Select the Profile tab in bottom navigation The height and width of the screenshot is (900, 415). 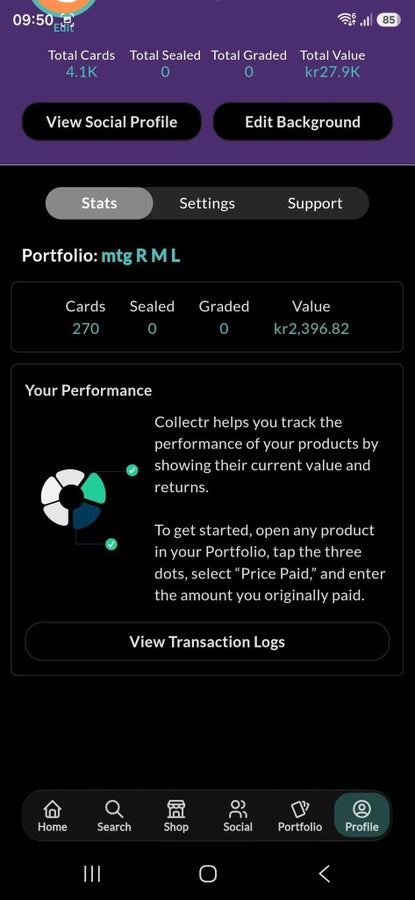tap(362, 816)
